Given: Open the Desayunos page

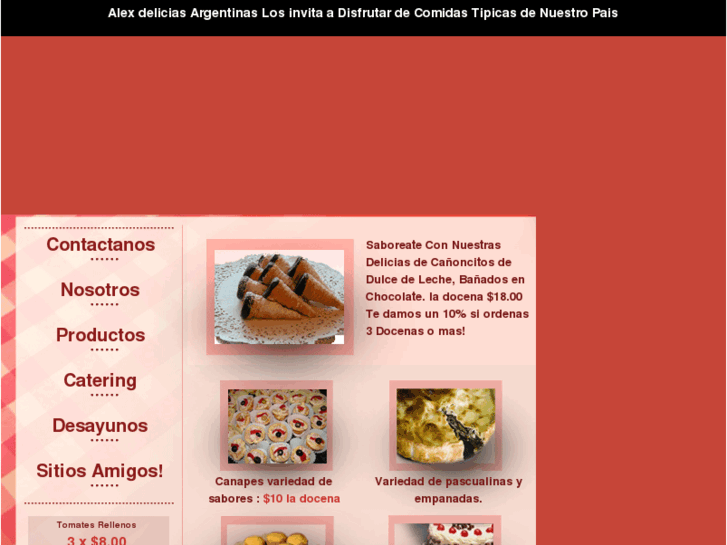Looking at the screenshot, I should (x=100, y=425).
